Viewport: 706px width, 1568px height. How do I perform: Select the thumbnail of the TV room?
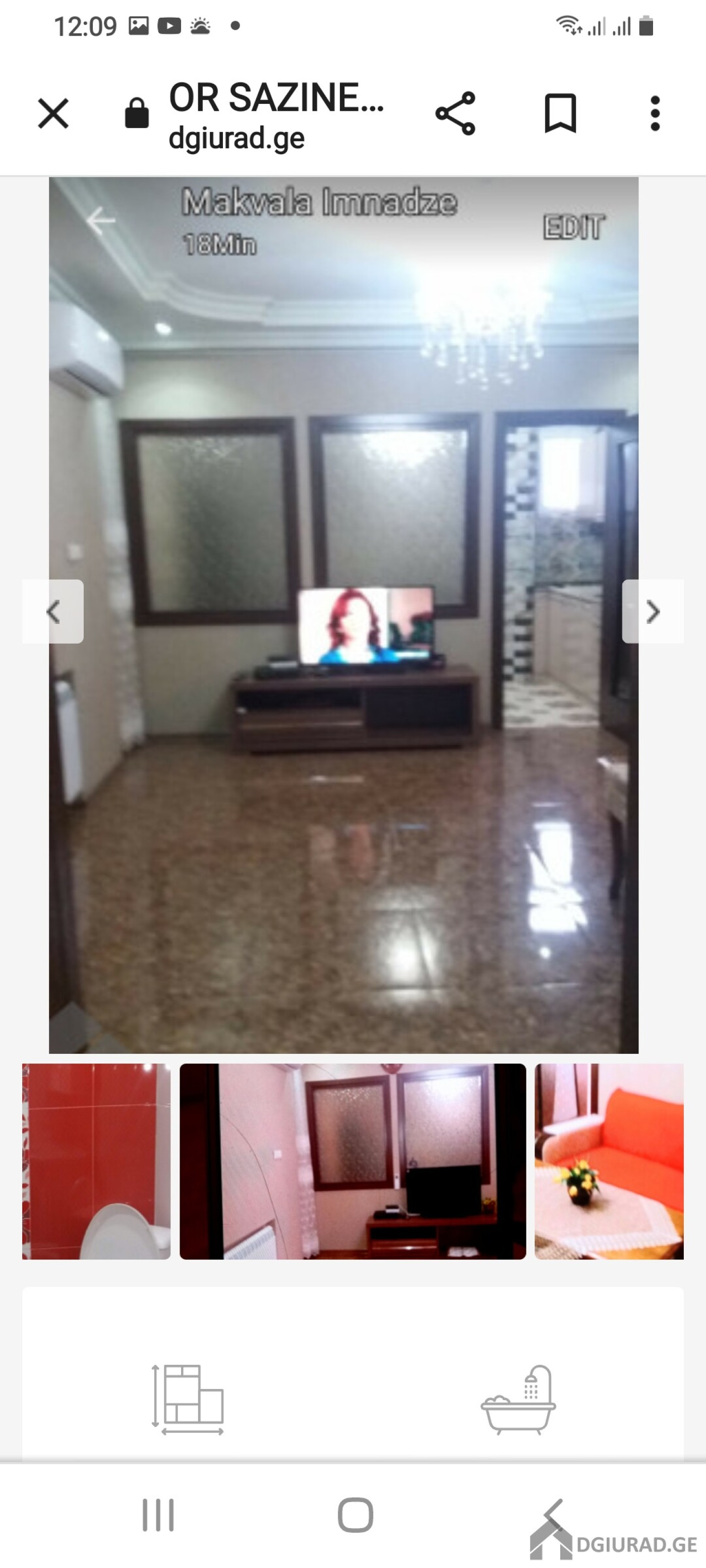pyautogui.click(x=352, y=1161)
